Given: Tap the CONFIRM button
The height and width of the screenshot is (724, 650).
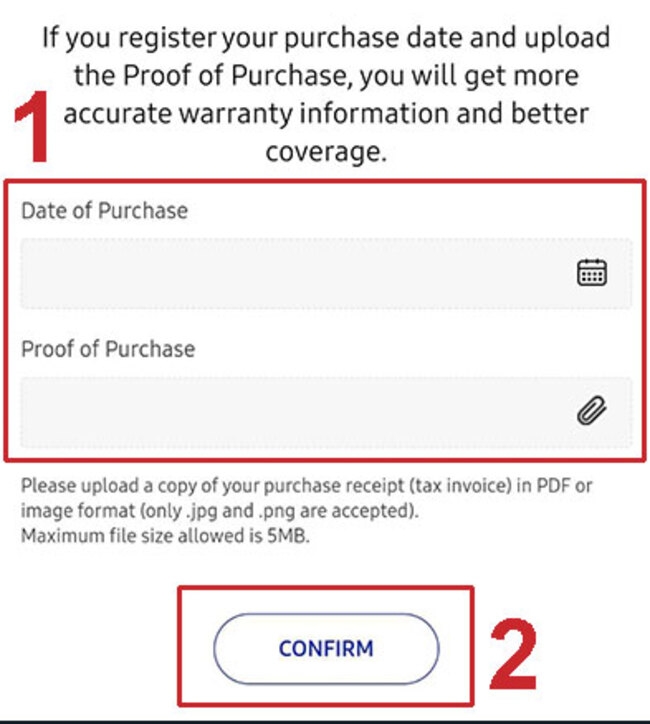Looking at the screenshot, I should (x=326, y=648).
